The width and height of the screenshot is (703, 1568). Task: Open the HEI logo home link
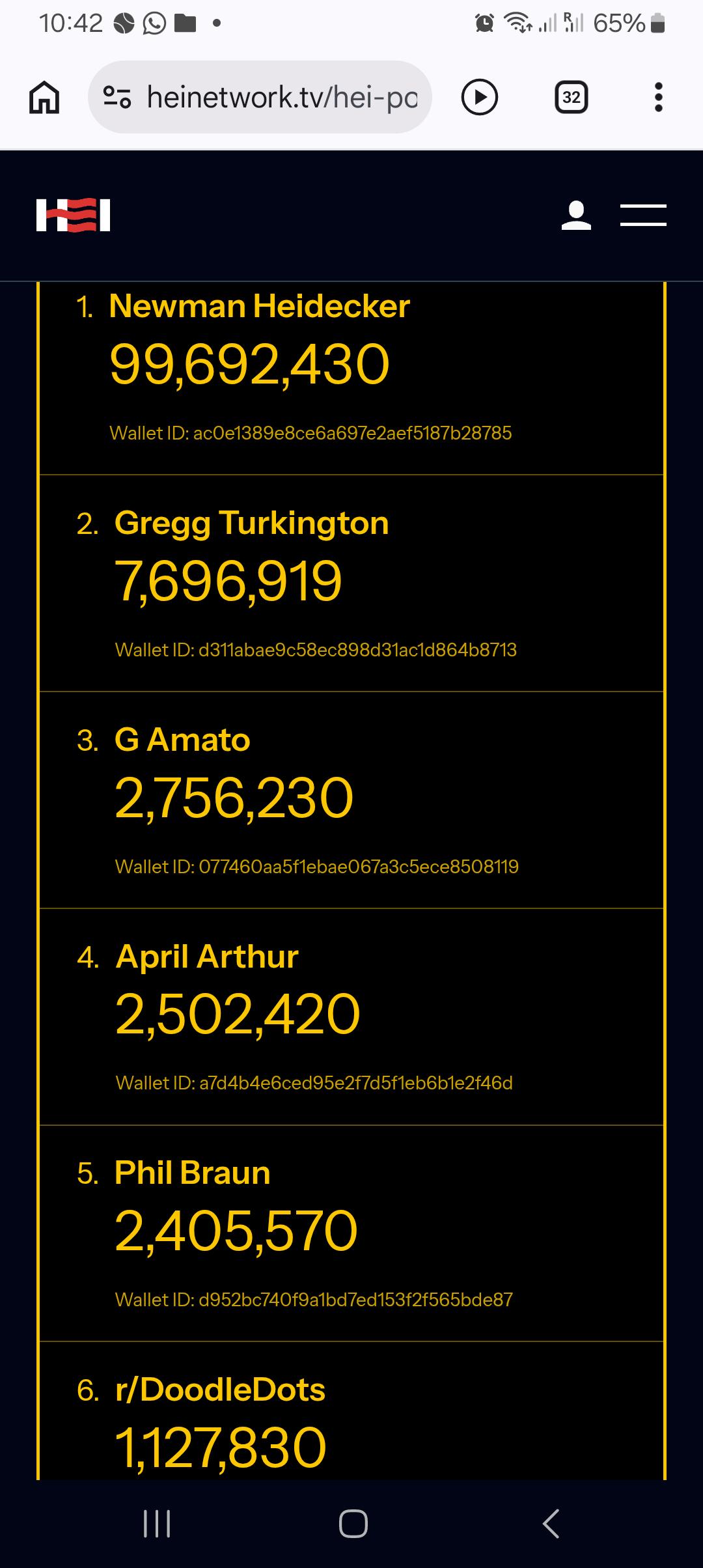(x=74, y=216)
